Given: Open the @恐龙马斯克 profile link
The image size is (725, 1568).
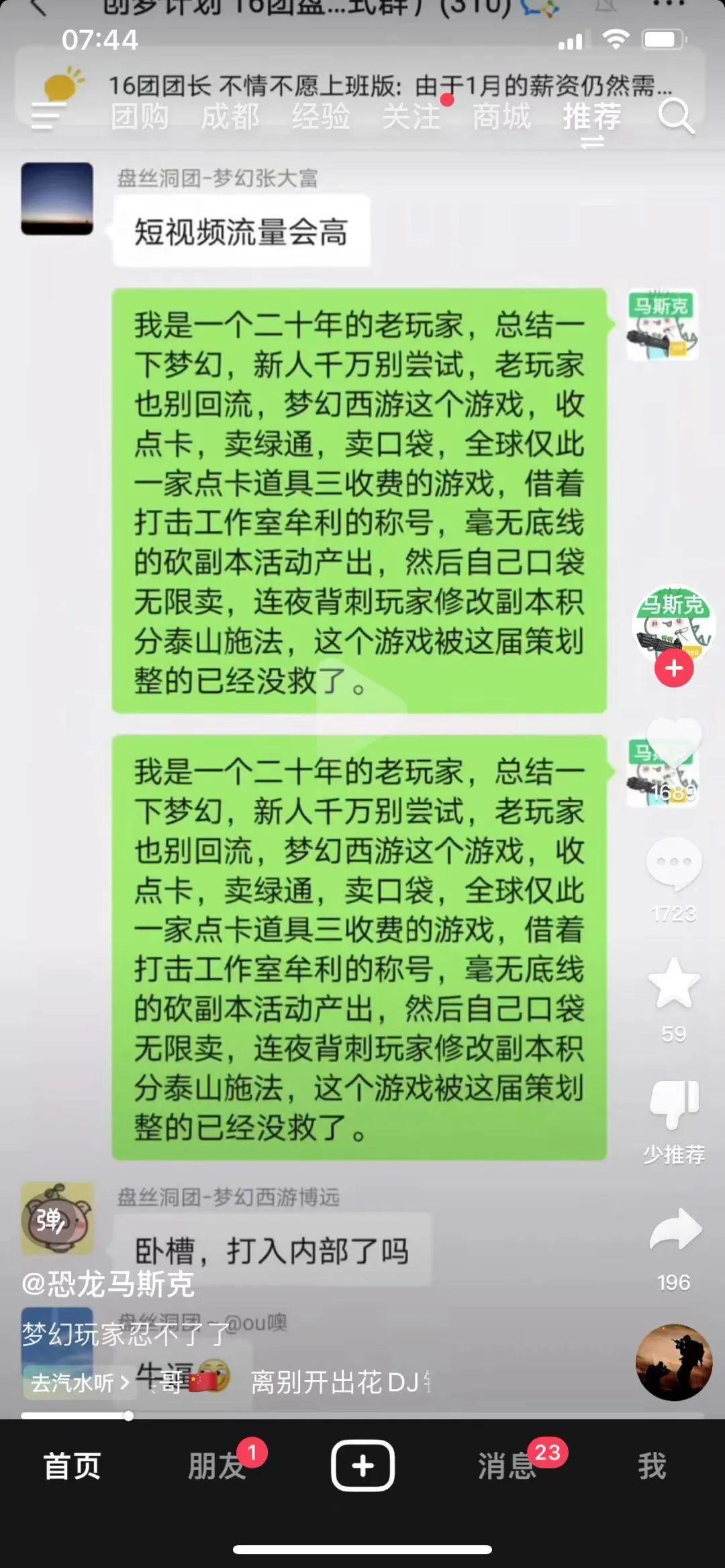Looking at the screenshot, I should tap(107, 1284).
